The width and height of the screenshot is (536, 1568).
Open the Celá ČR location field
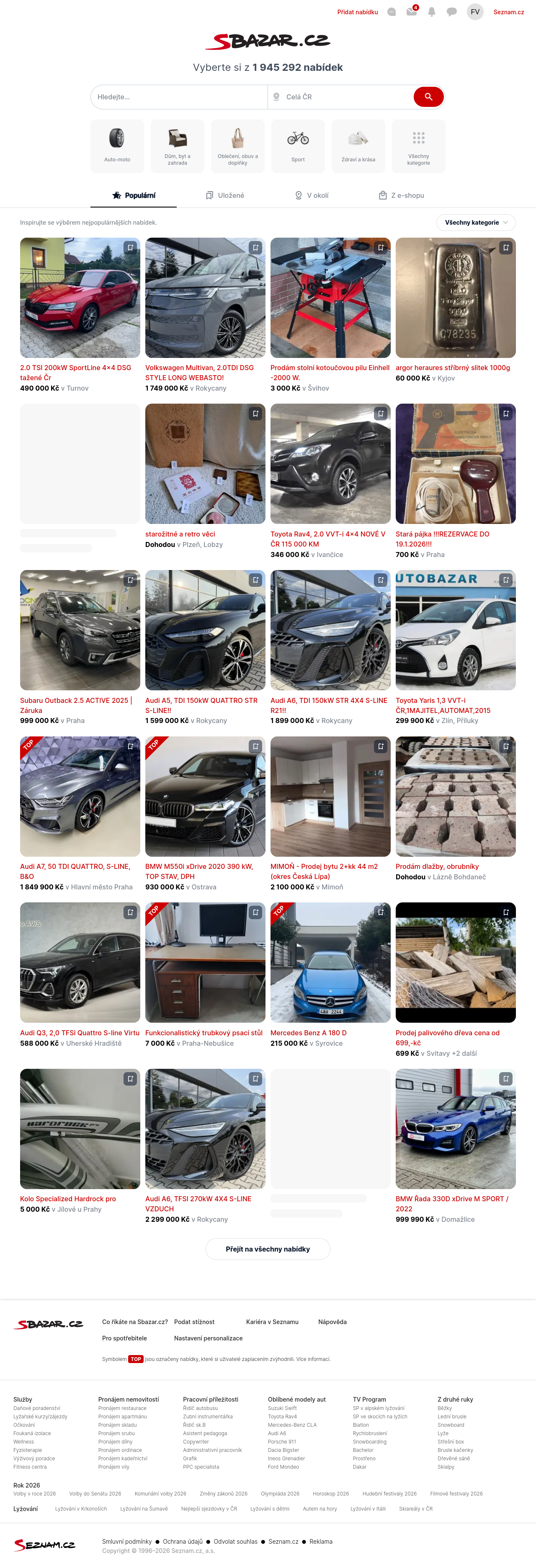(x=341, y=97)
